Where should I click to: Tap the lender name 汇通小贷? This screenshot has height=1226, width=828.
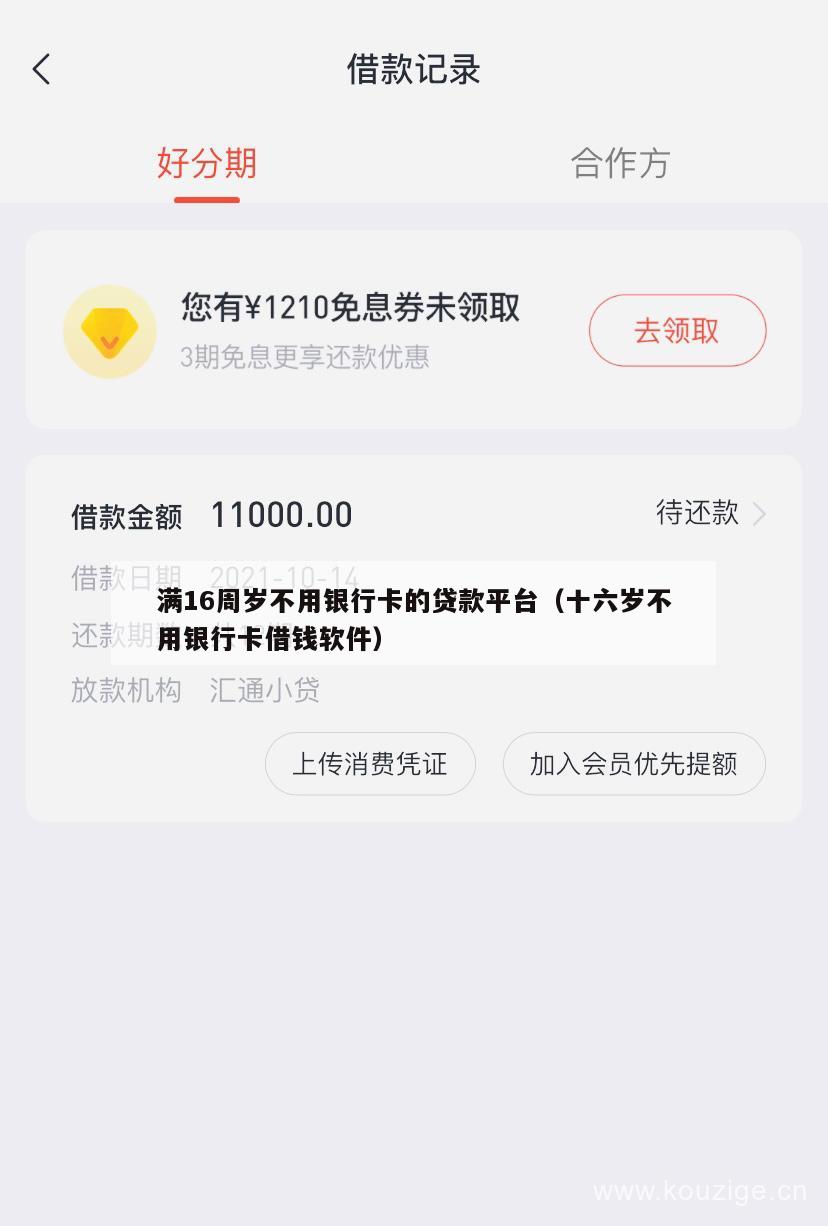[264, 690]
